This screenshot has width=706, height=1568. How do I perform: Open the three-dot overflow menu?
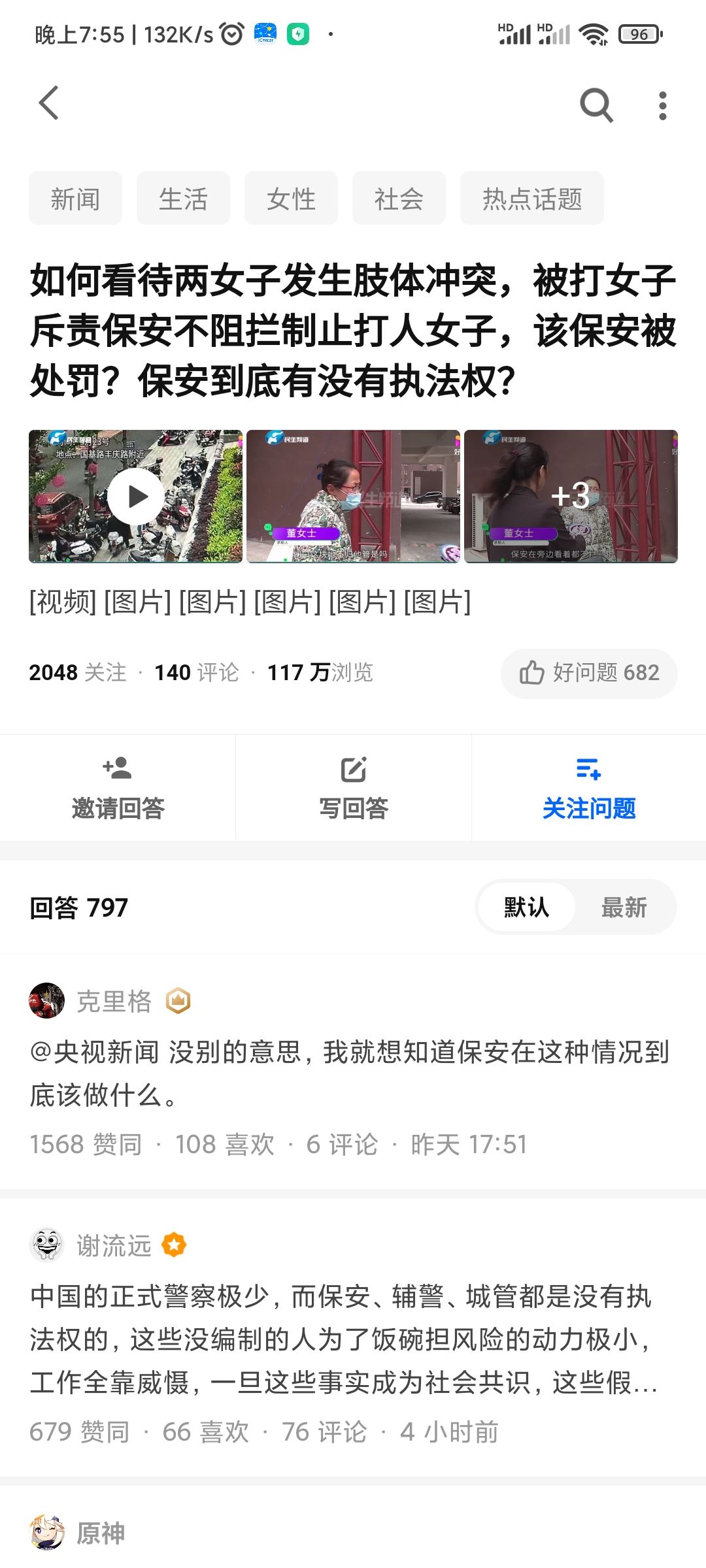coord(662,105)
